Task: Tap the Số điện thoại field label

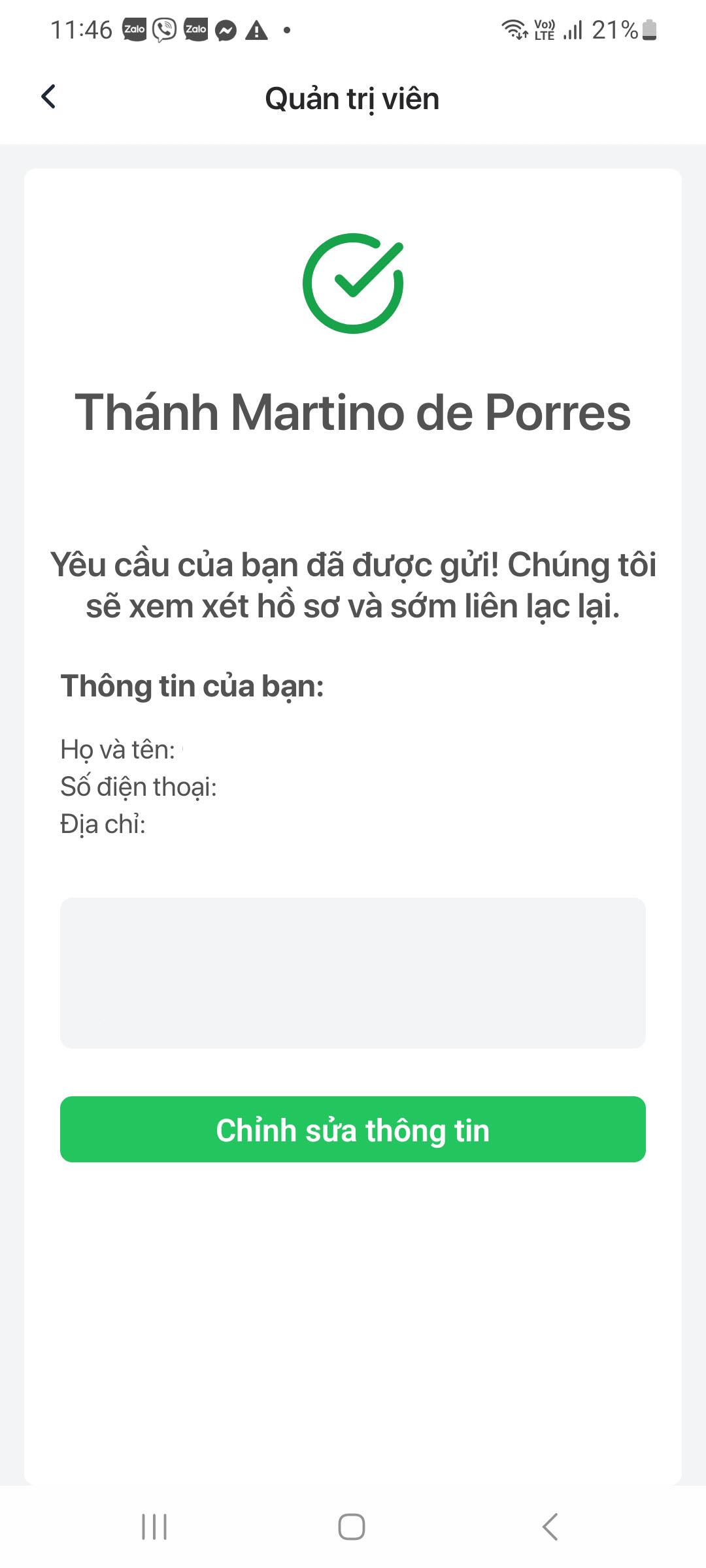Action: coord(141,787)
